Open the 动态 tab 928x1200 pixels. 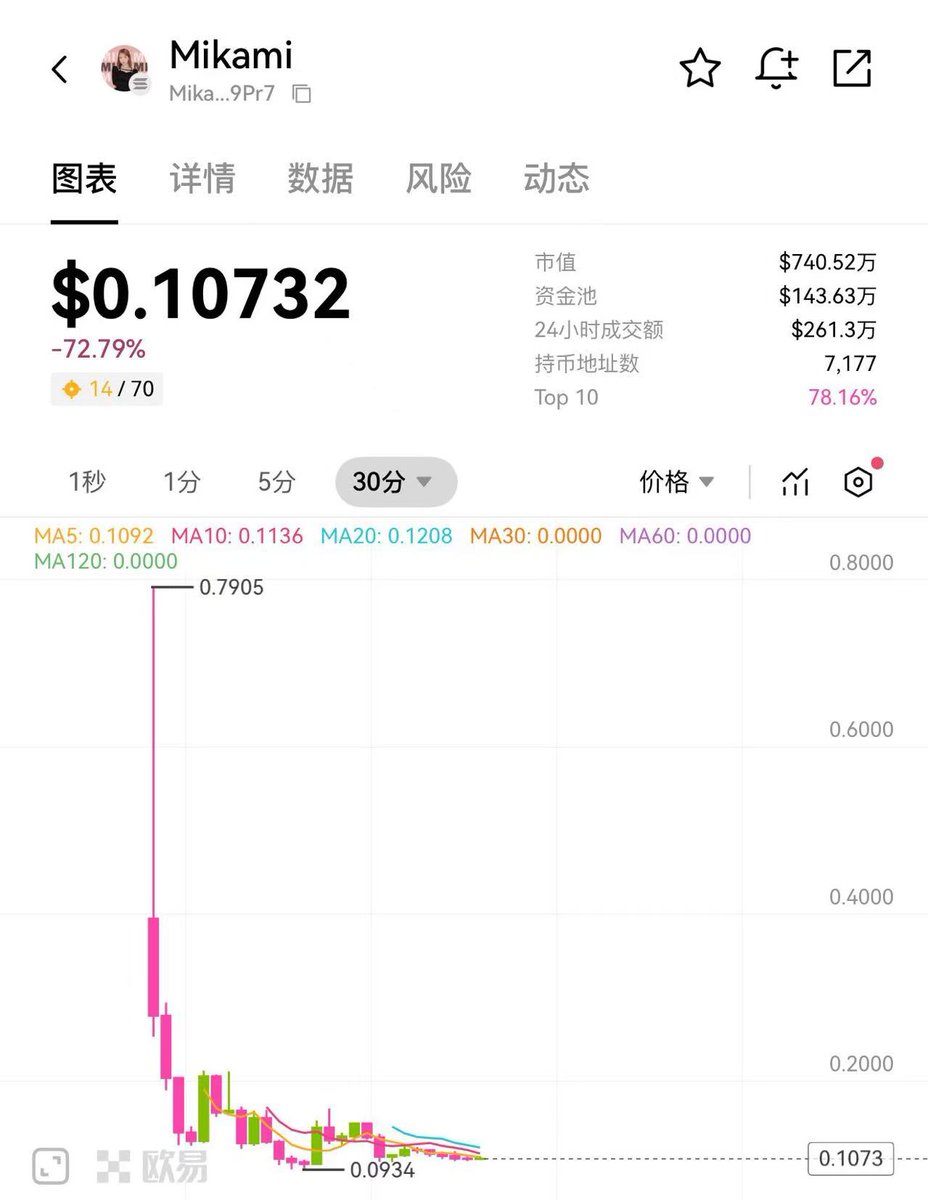(556, 179)
